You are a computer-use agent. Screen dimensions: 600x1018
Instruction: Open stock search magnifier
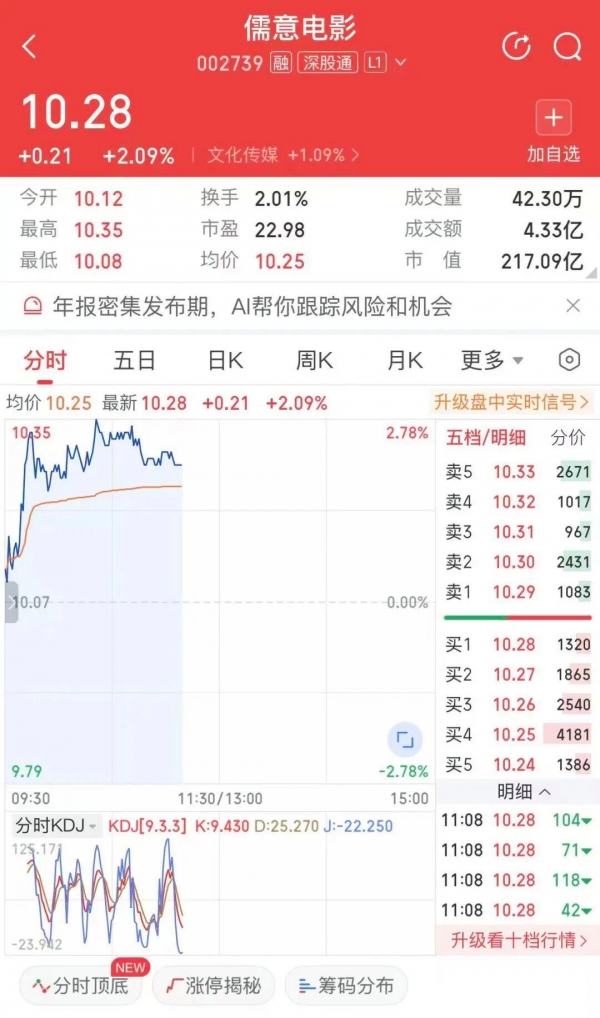click(x=567, y=46)
